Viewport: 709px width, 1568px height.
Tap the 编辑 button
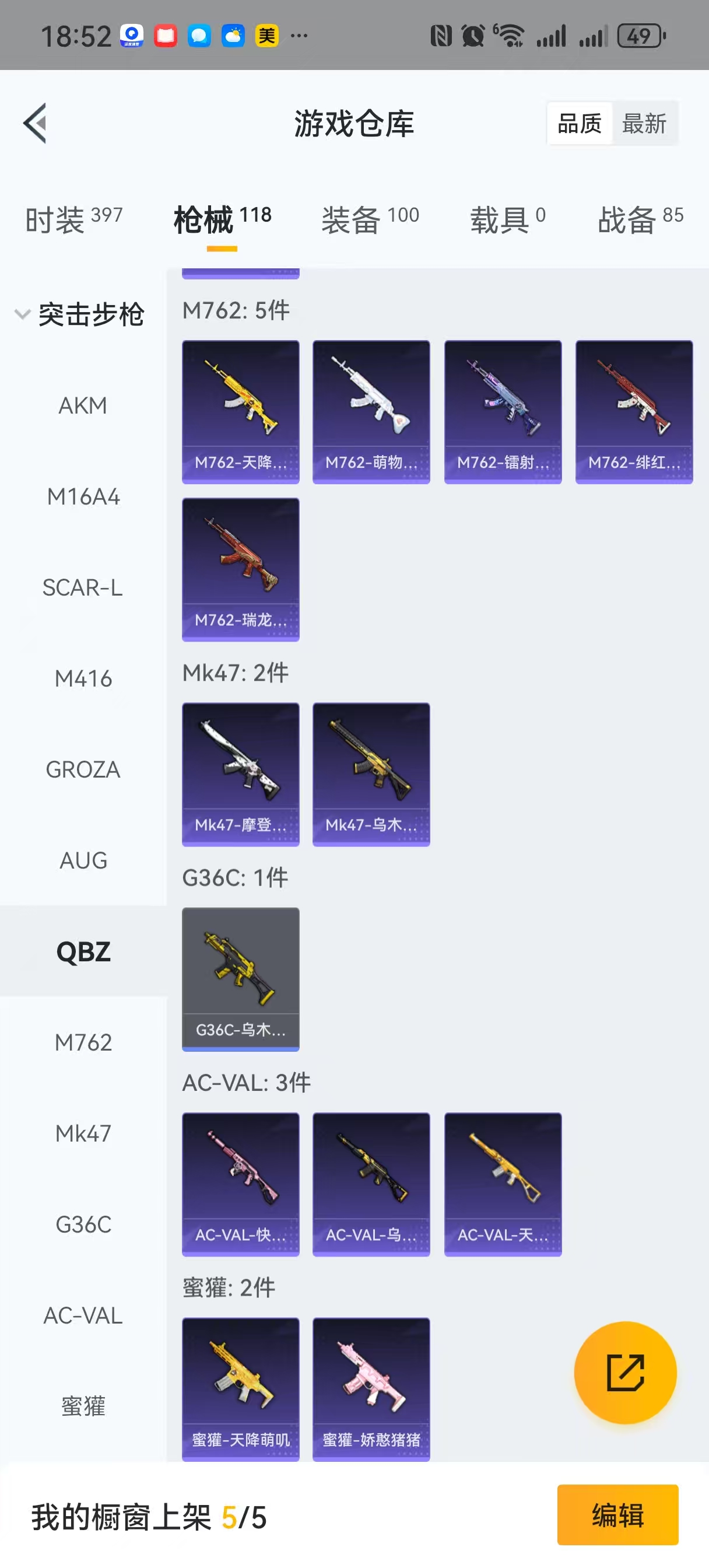[617, 1514]
